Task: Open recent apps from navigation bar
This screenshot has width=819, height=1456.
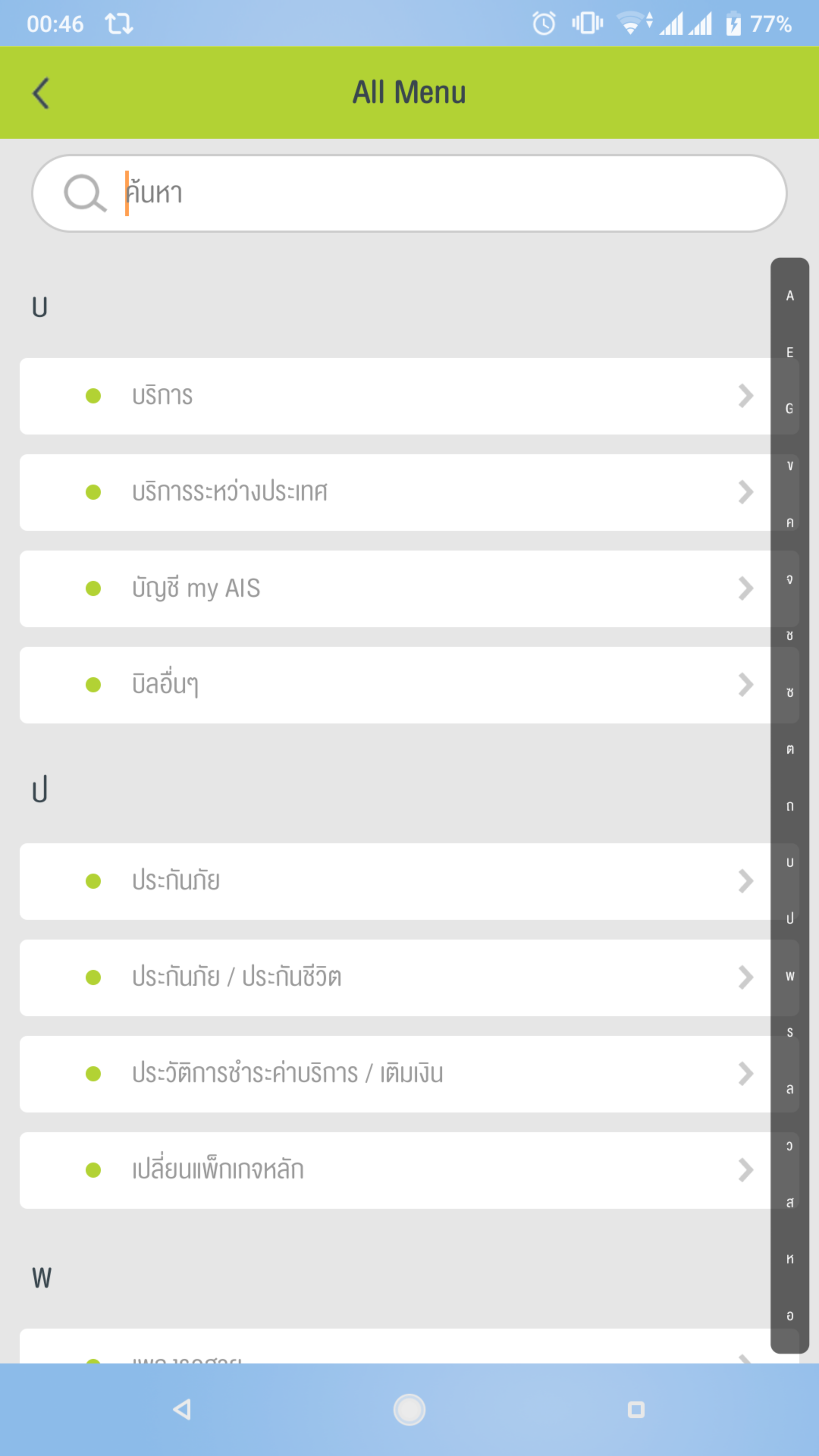Action: [x=636, y=1410]
